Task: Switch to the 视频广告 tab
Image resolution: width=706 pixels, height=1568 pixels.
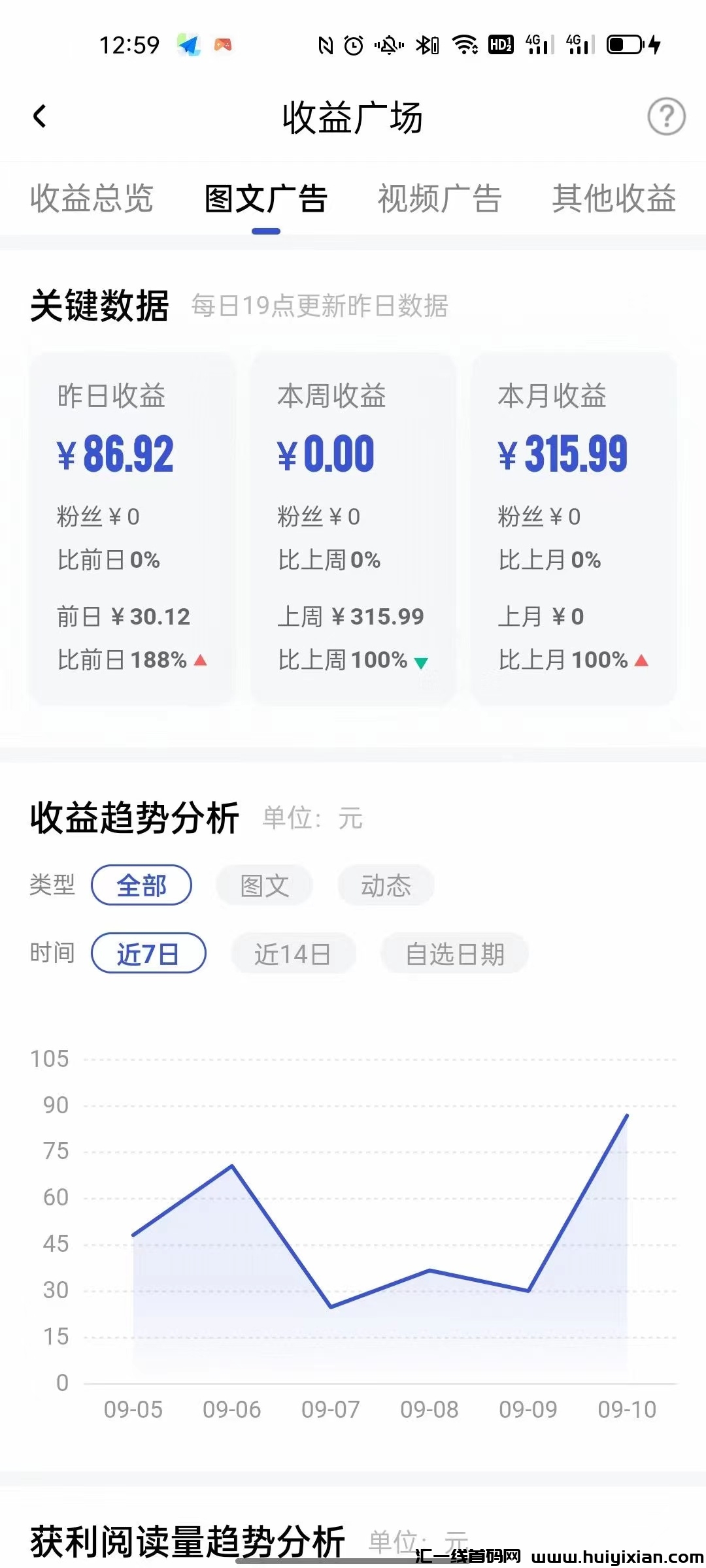Action: [439, 199]
